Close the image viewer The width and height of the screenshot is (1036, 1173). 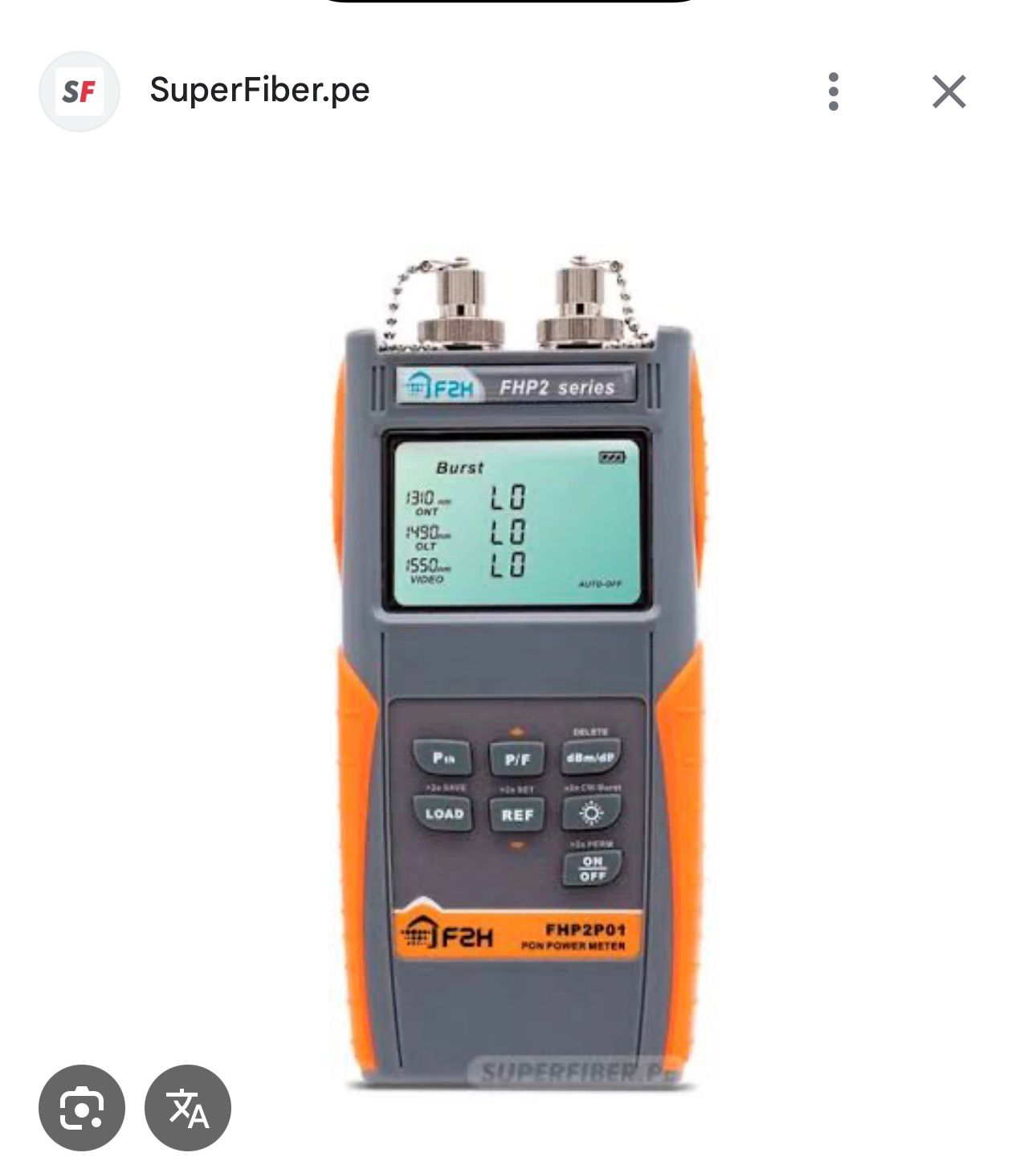click(948, 92)
